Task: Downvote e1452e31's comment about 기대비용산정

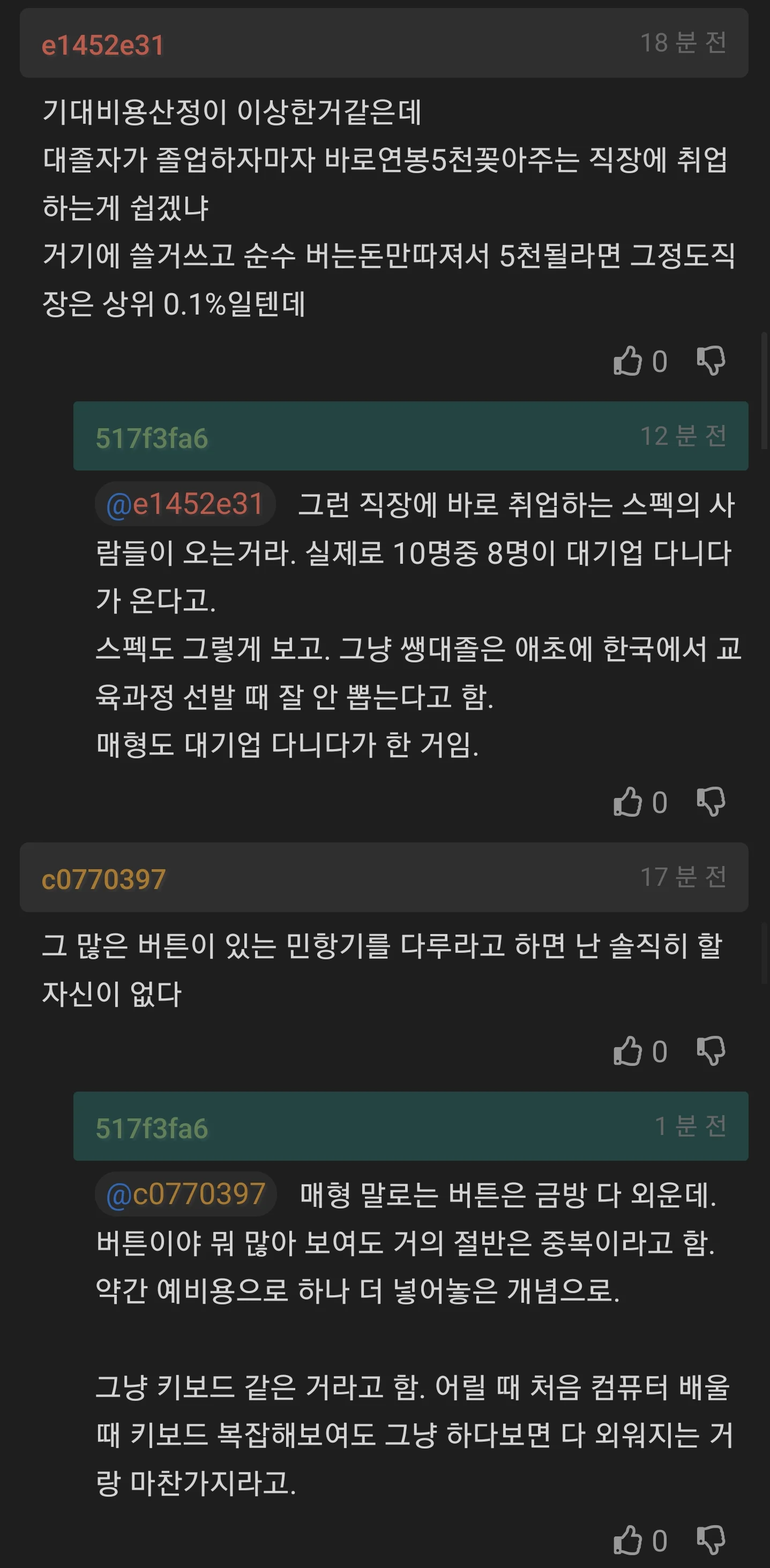Action: [711, 361]
